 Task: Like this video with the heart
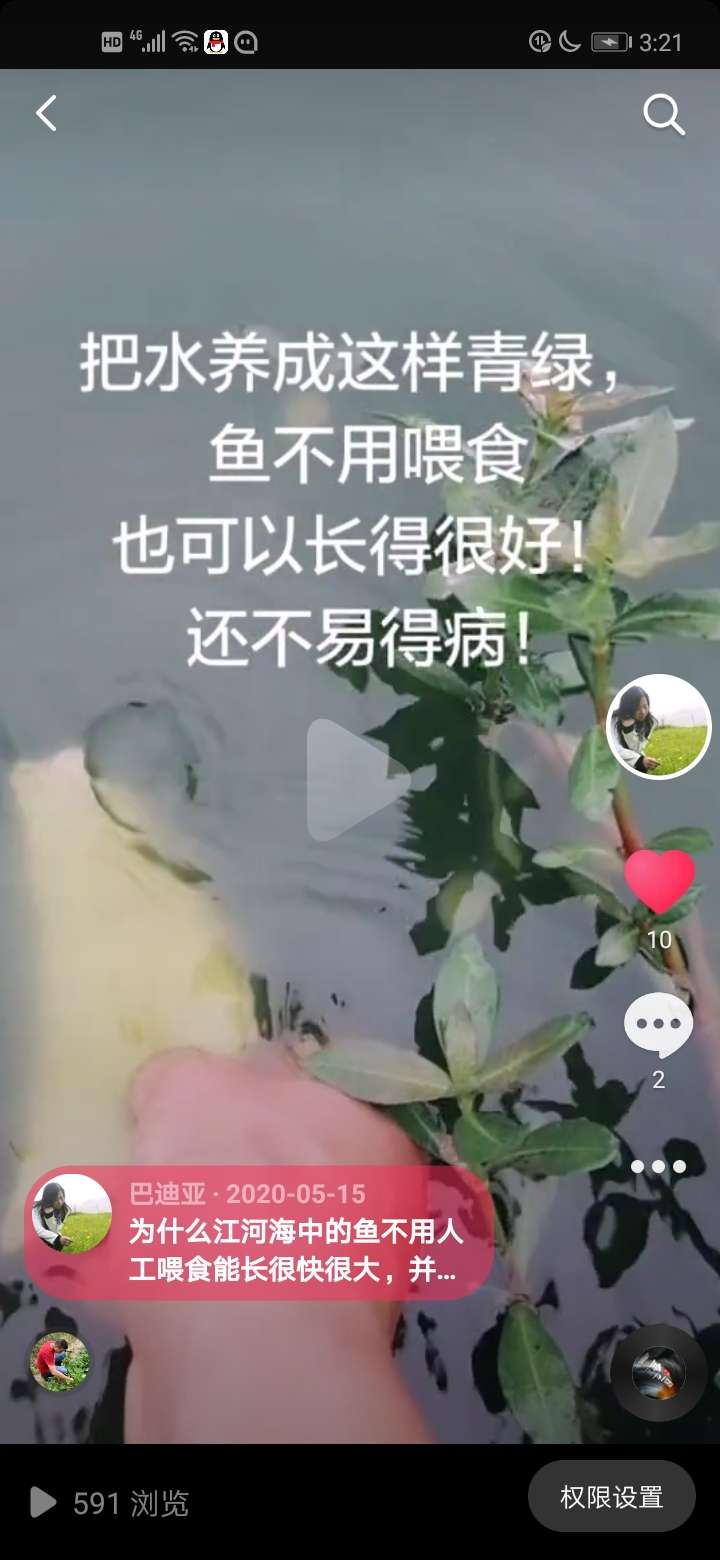pyautogui.click(x=659, y=881)
